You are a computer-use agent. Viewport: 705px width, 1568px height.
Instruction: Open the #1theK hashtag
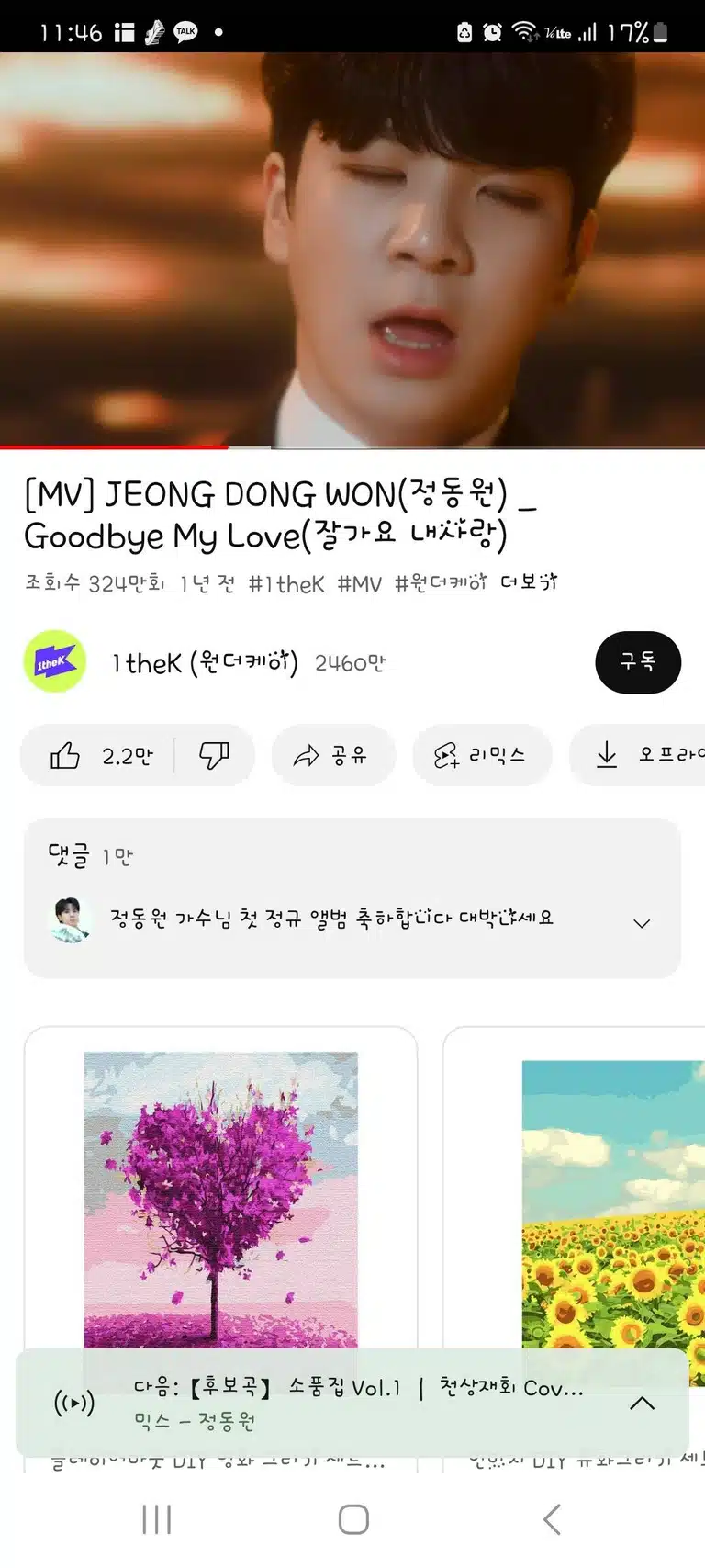(286, 583)
